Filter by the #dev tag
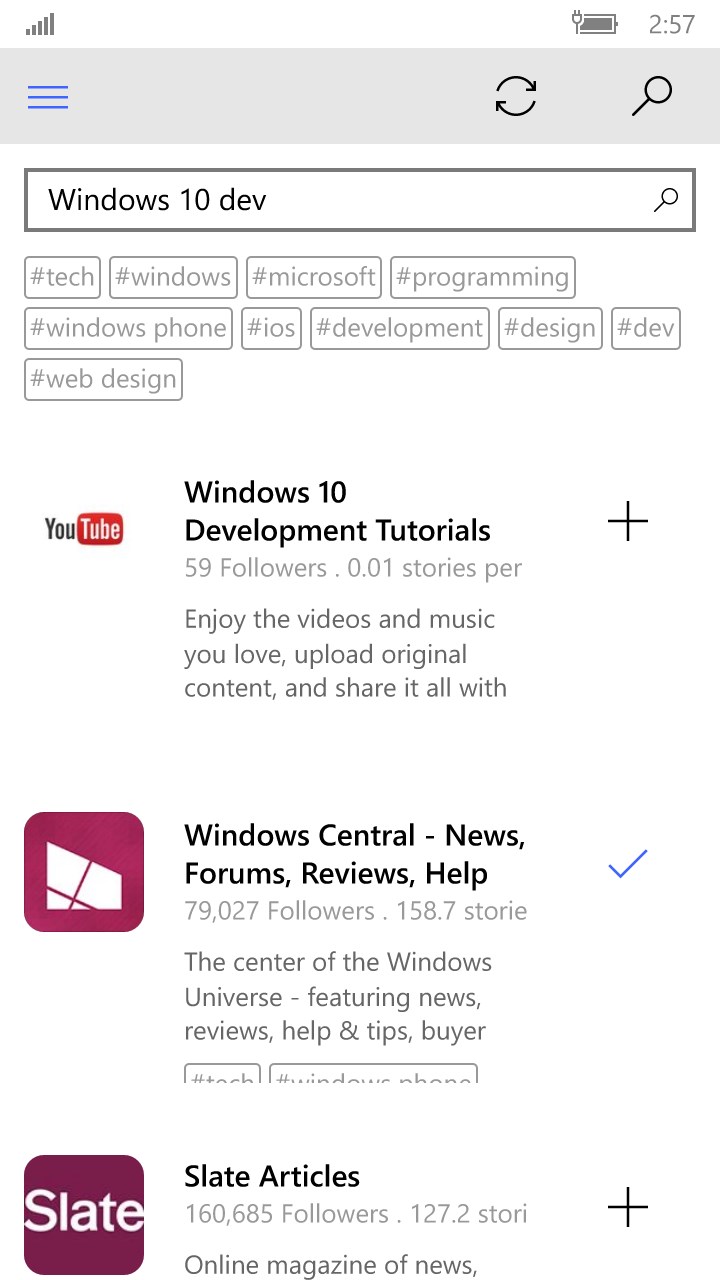This screenshot has width=720, height=1280. [x=645, y=328]
